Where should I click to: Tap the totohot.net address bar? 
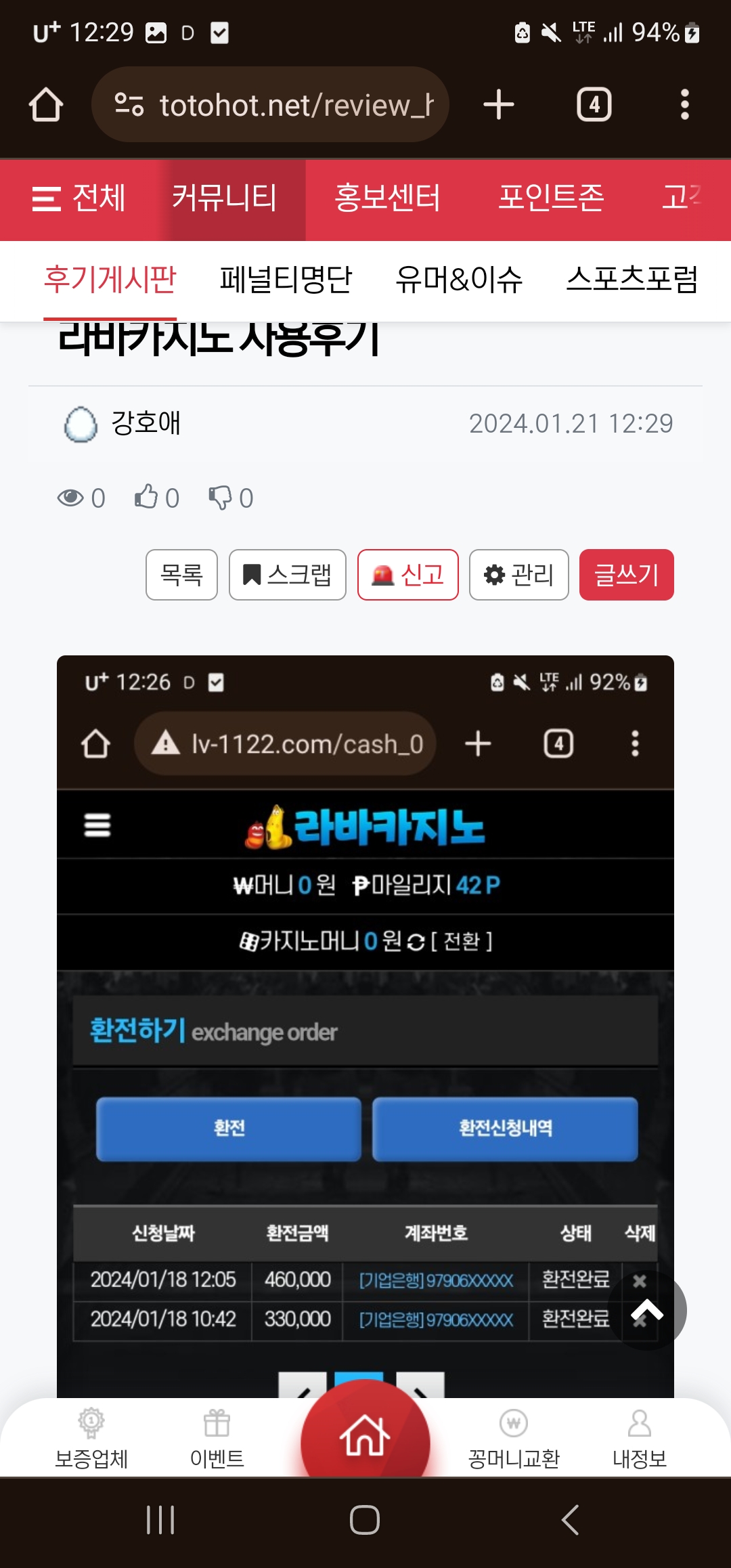point(271,105)
